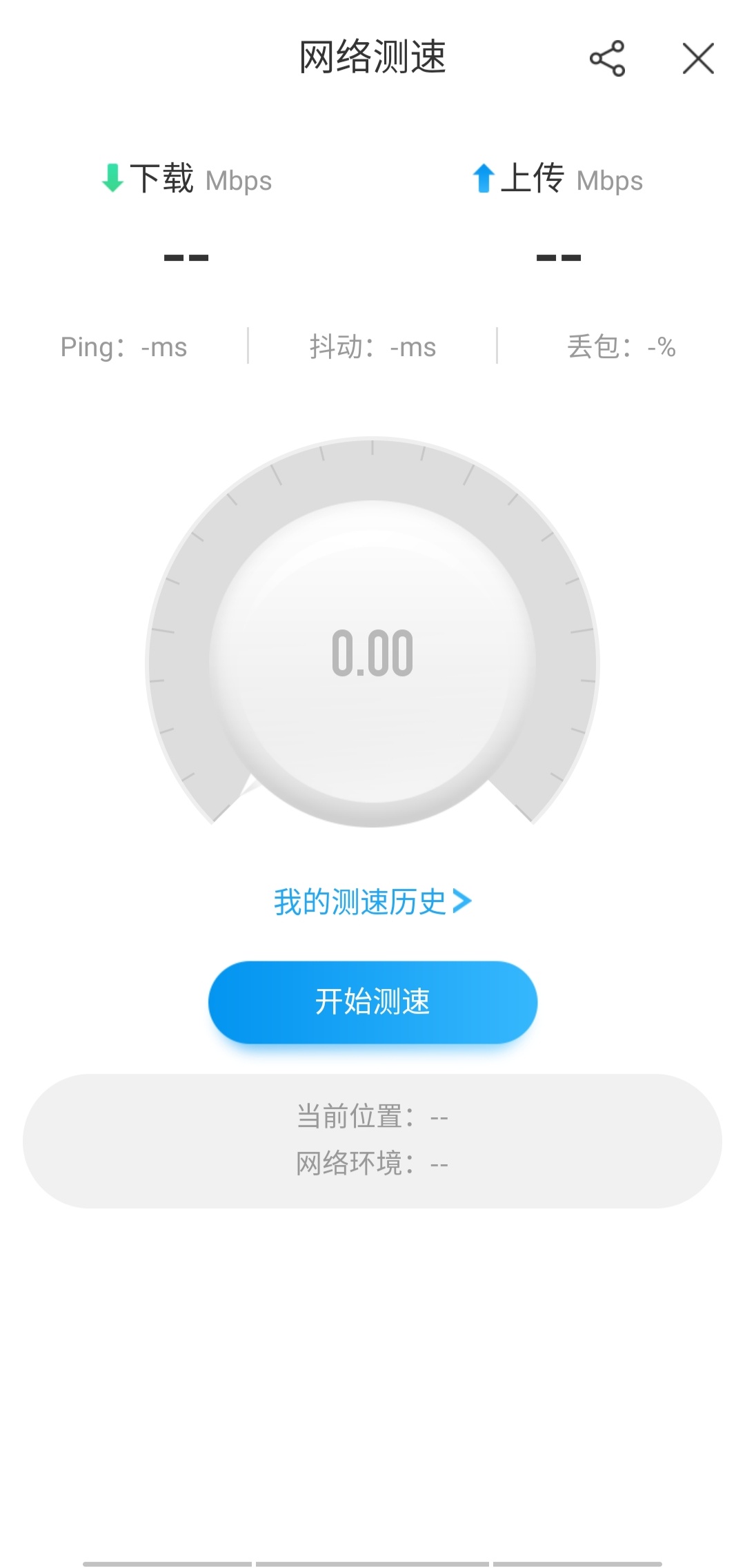Click the download Mbps label
This screenshot has height=1568, width=745.
(x=238, y=182)
